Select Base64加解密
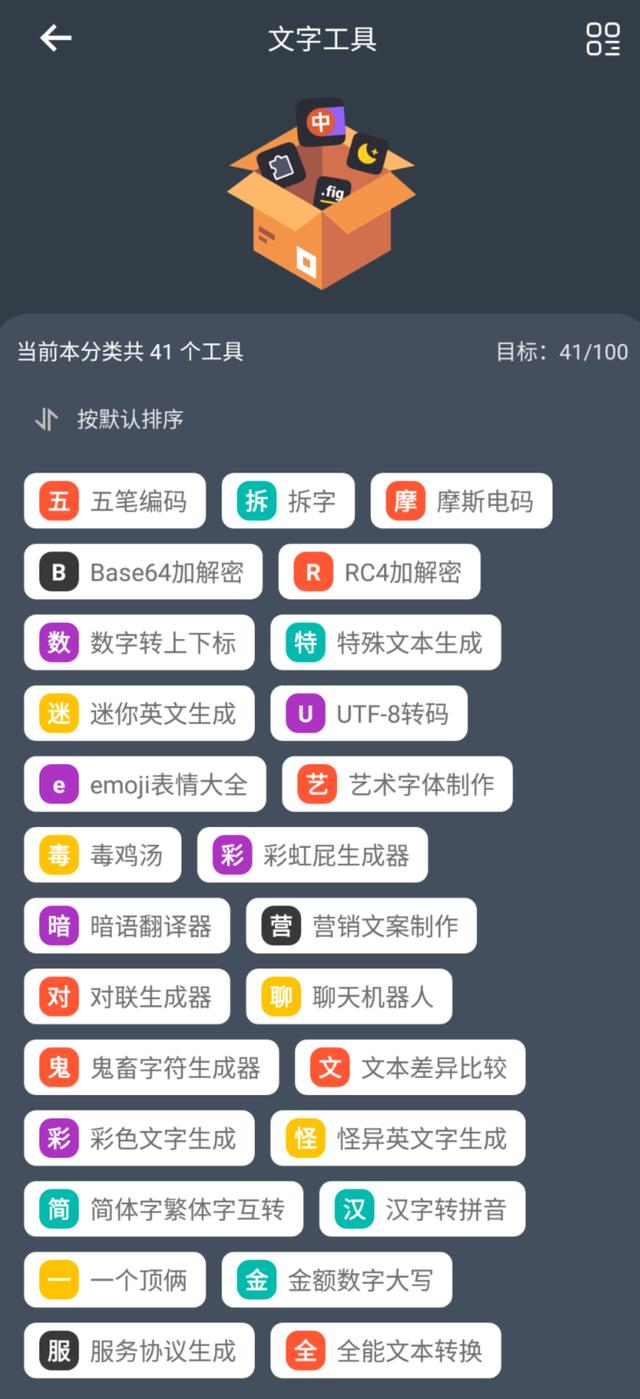This screenshot has width=640, height=1399. [x=143, y=572]
